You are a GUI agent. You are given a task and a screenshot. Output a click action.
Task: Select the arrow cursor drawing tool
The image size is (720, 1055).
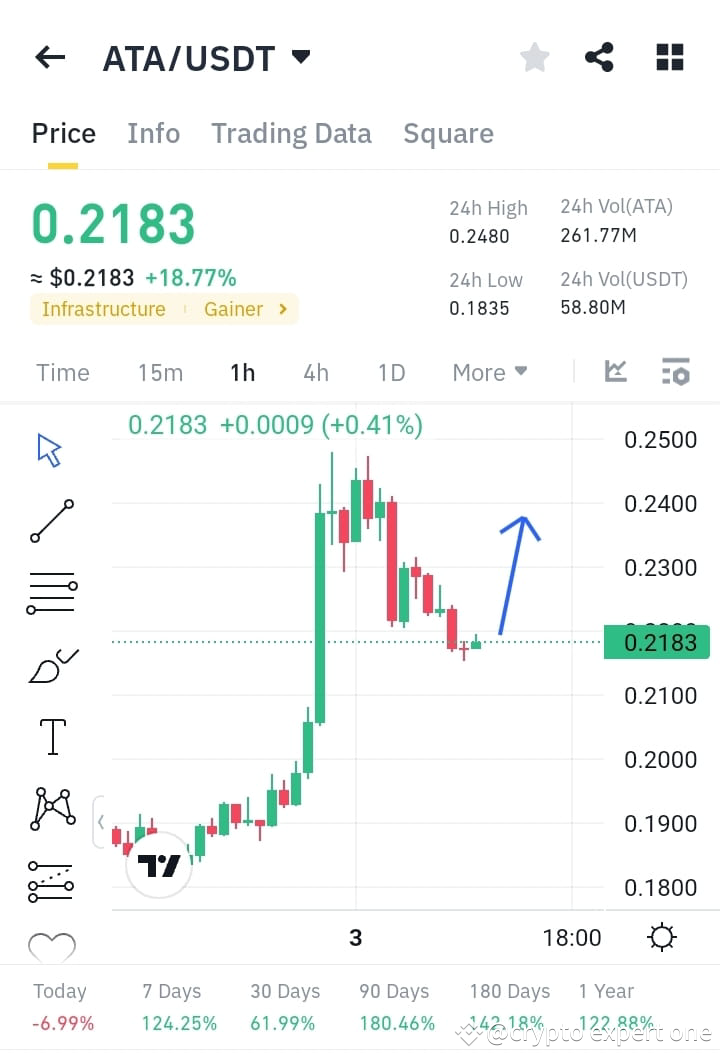pos(48,451)
